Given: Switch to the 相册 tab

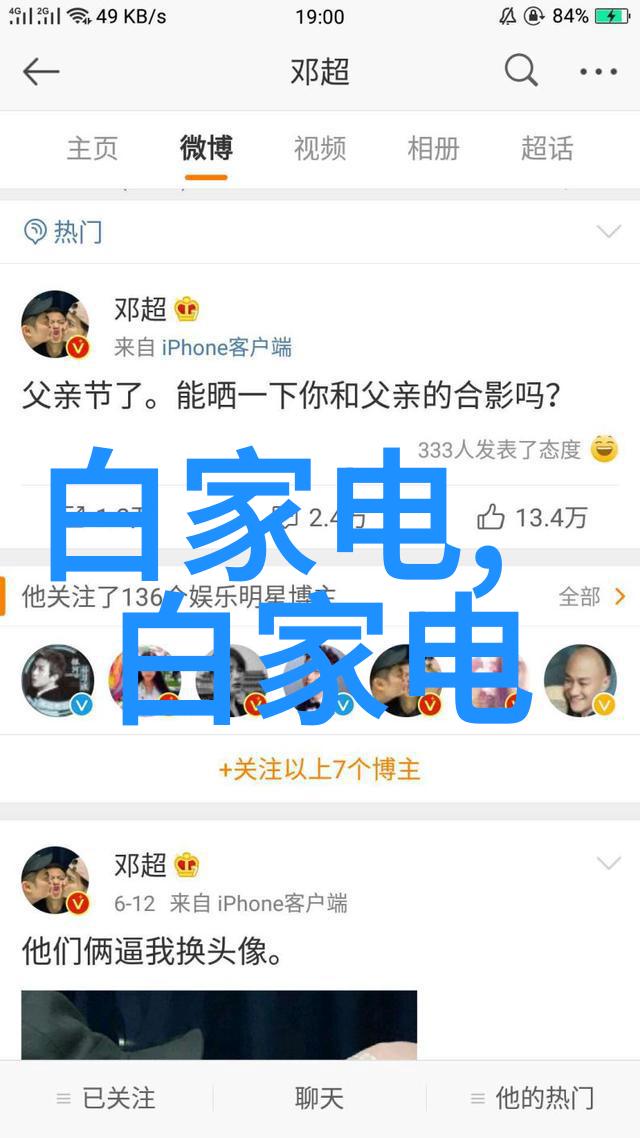Looking at the screenshot, I should tap(433, 149).
